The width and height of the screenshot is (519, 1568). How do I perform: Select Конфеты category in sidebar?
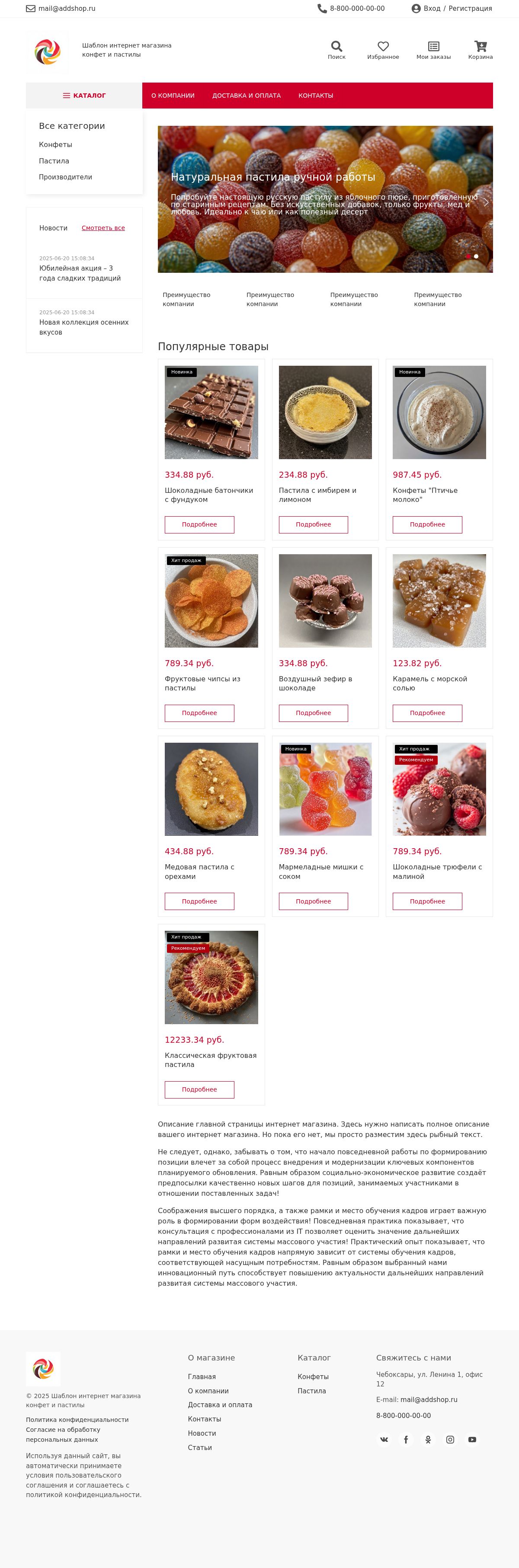55,145
